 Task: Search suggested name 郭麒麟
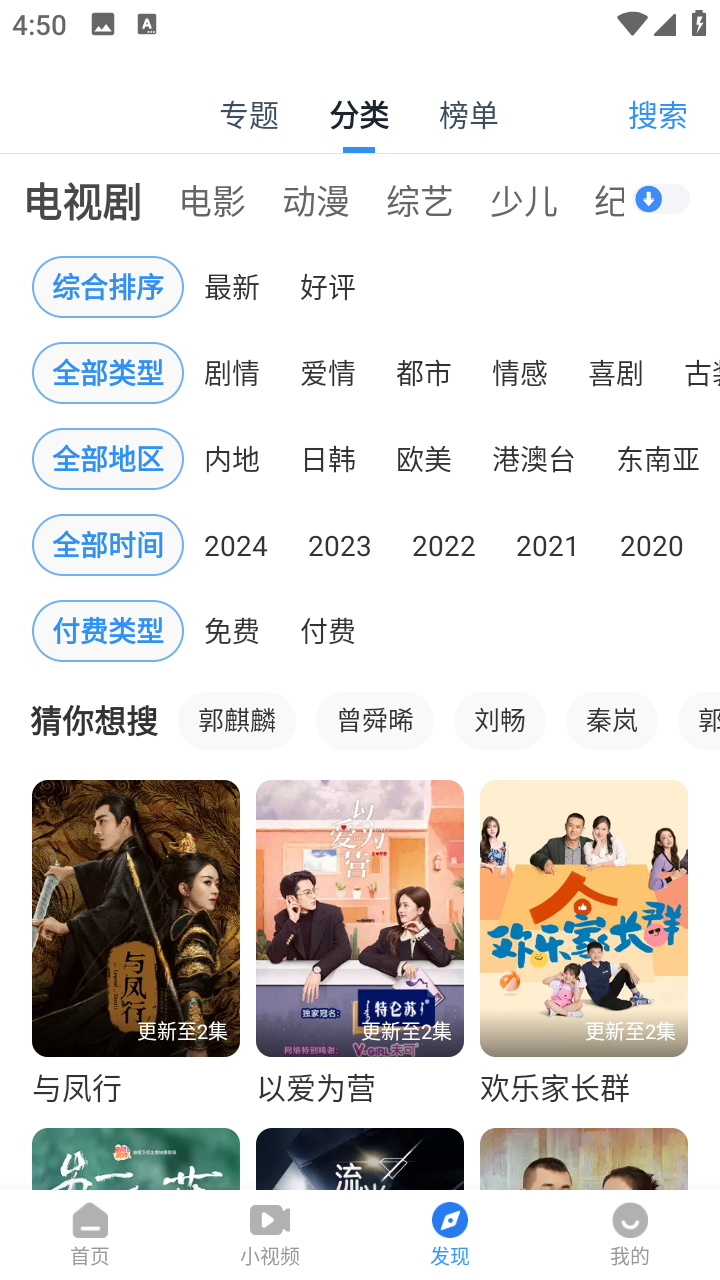237,721
